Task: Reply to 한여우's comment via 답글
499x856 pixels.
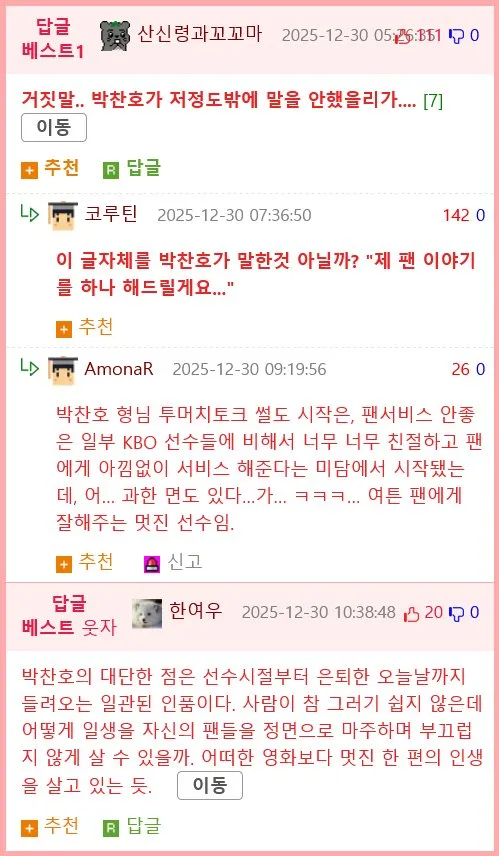Action: click(x=132, y=825)
